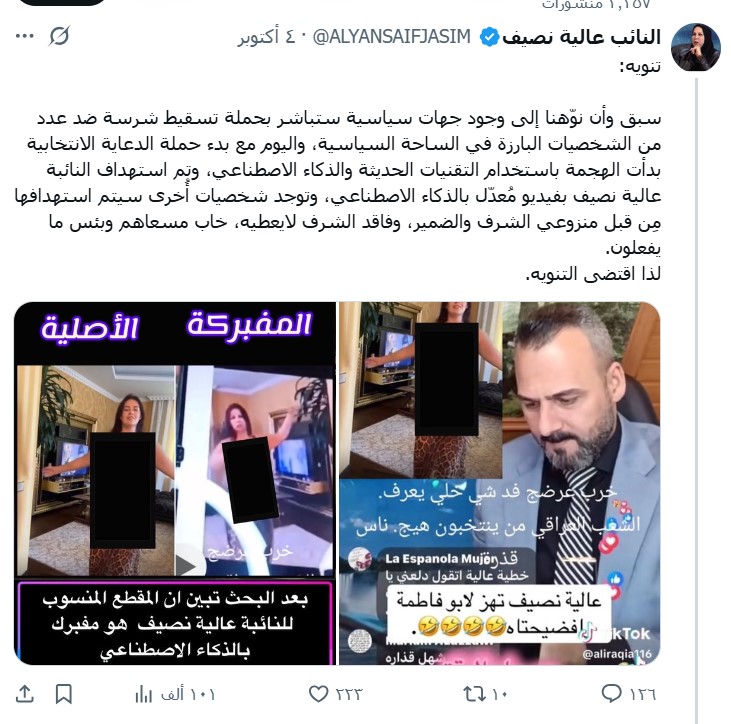The width and height of the screenshot is (731, 724).
Task: Tap the Grok icon beside the overflow menu
Action: [60, 37]
